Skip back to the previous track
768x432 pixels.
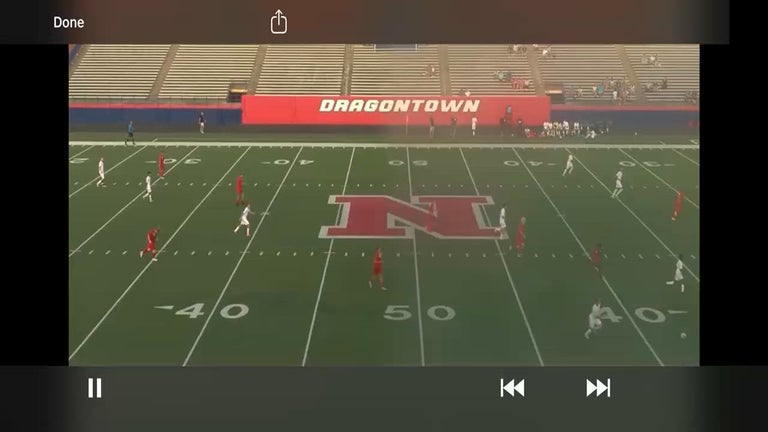(x=512, y=388)
